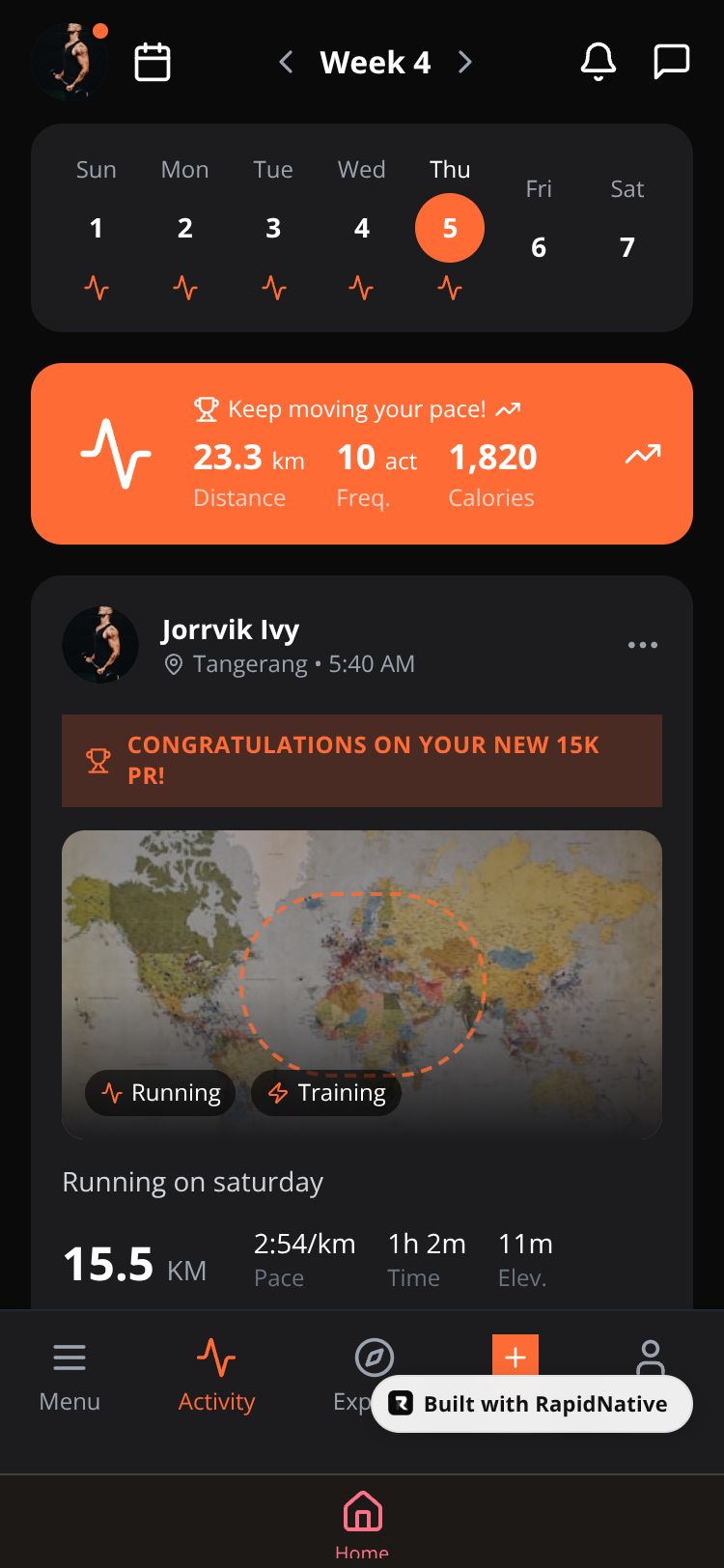This screenshot has width=724, height=1568.
Task: Add a new activity with the plus button
Action: tap(515, 1357)
